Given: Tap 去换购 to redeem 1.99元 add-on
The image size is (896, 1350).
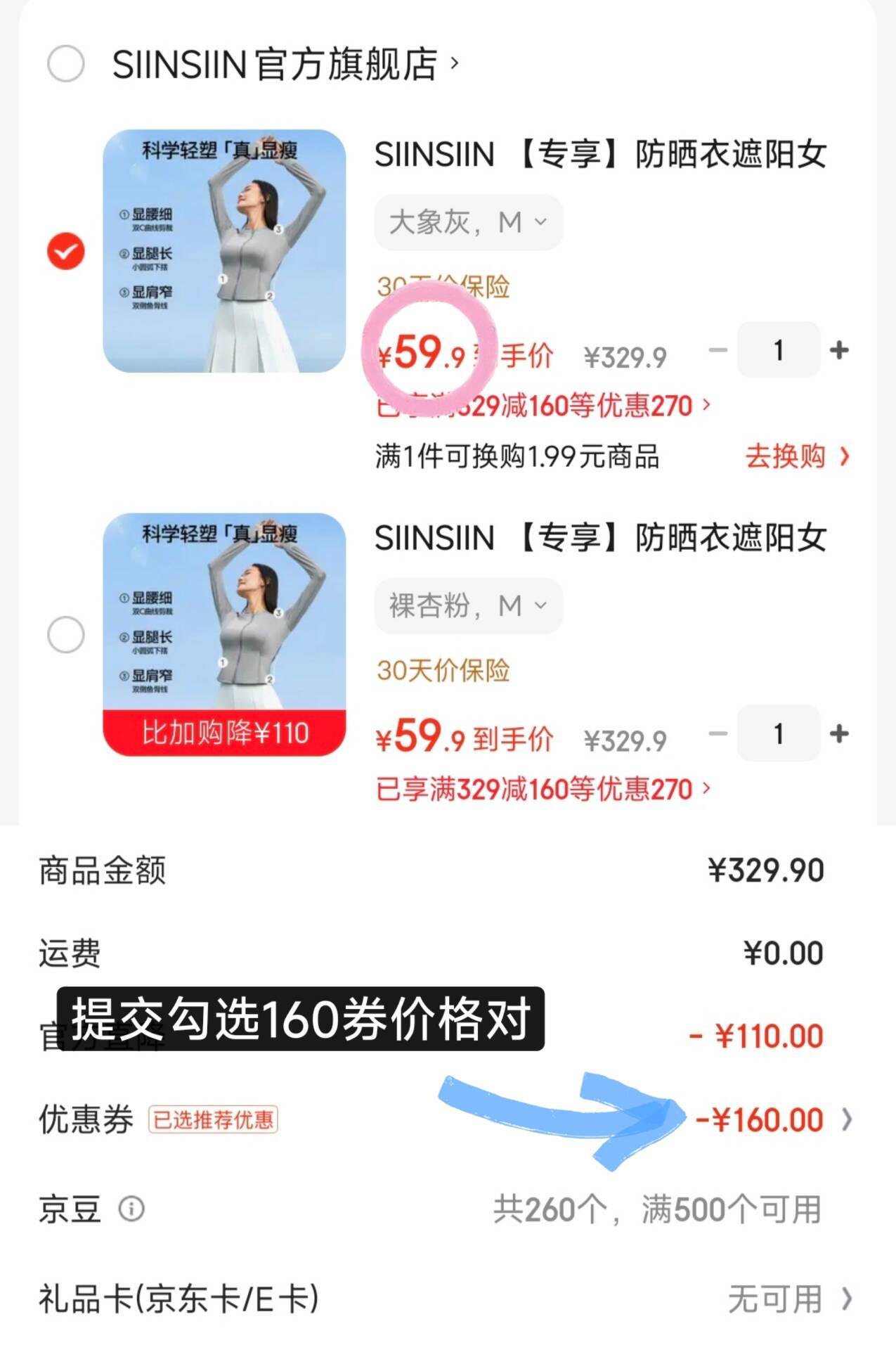Looking at the screenshot, I should pos(797,457).
